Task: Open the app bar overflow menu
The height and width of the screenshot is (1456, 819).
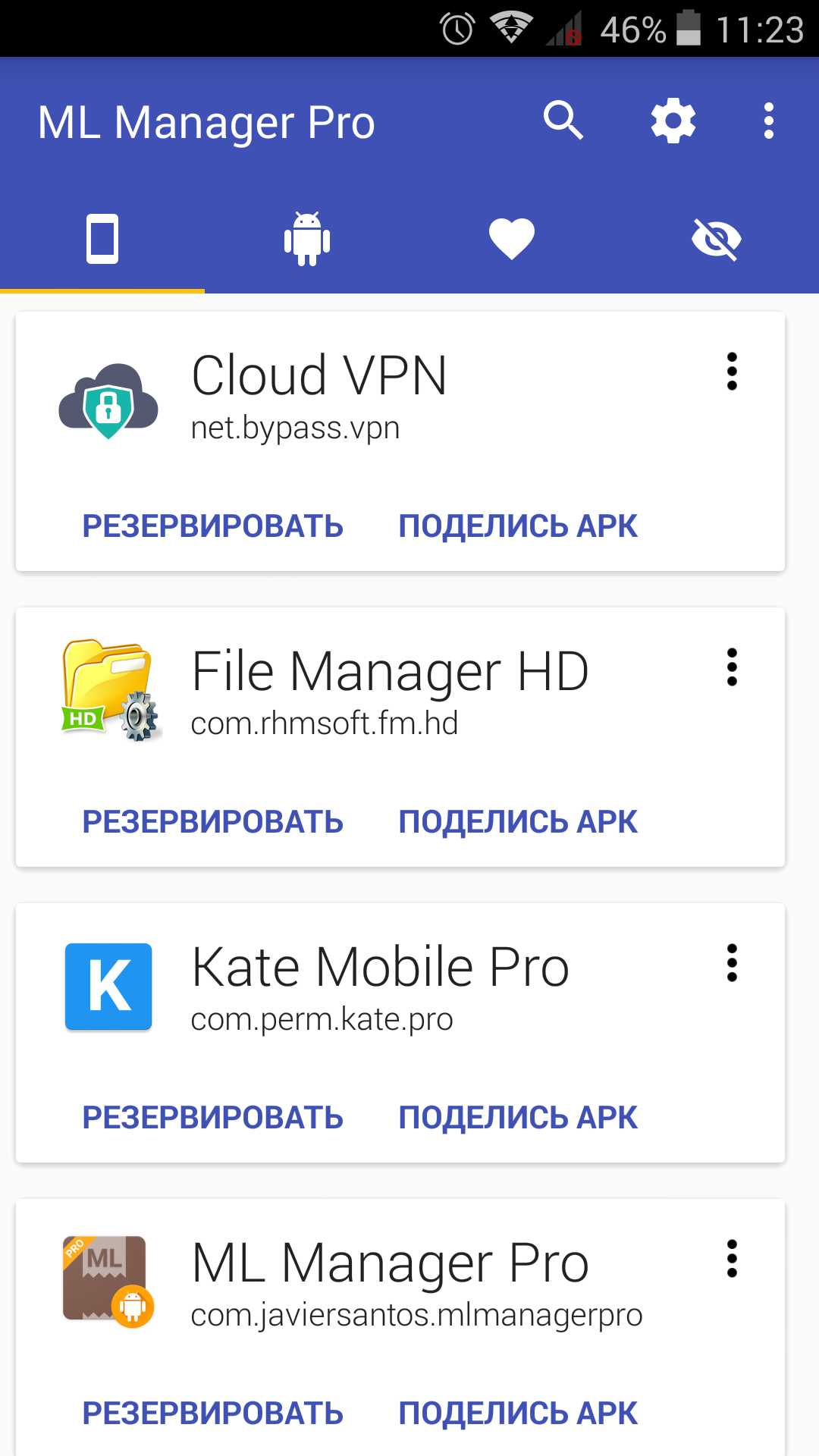Action: (769, 121)
